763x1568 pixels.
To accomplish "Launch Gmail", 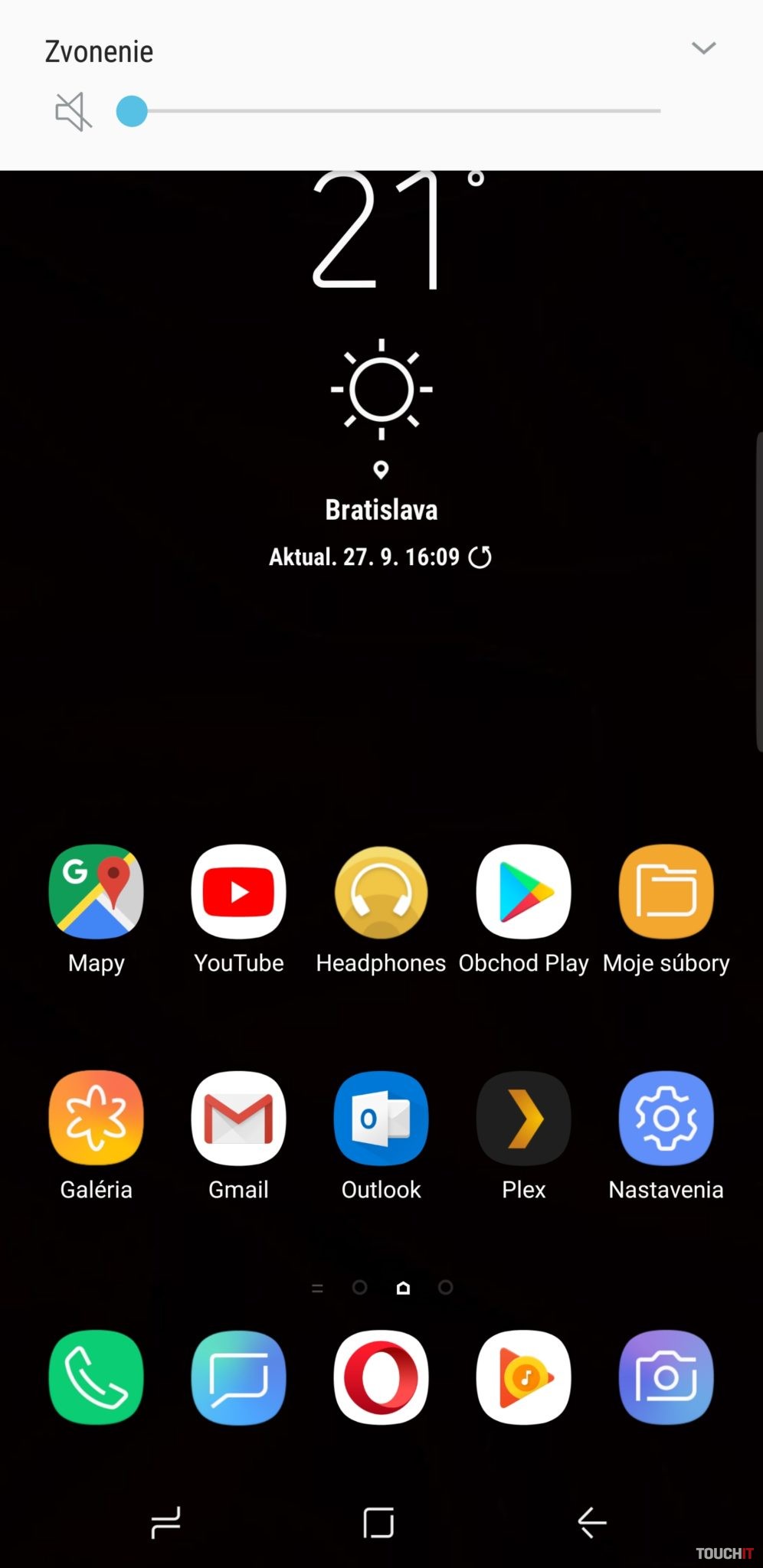I will point(239,1119).
